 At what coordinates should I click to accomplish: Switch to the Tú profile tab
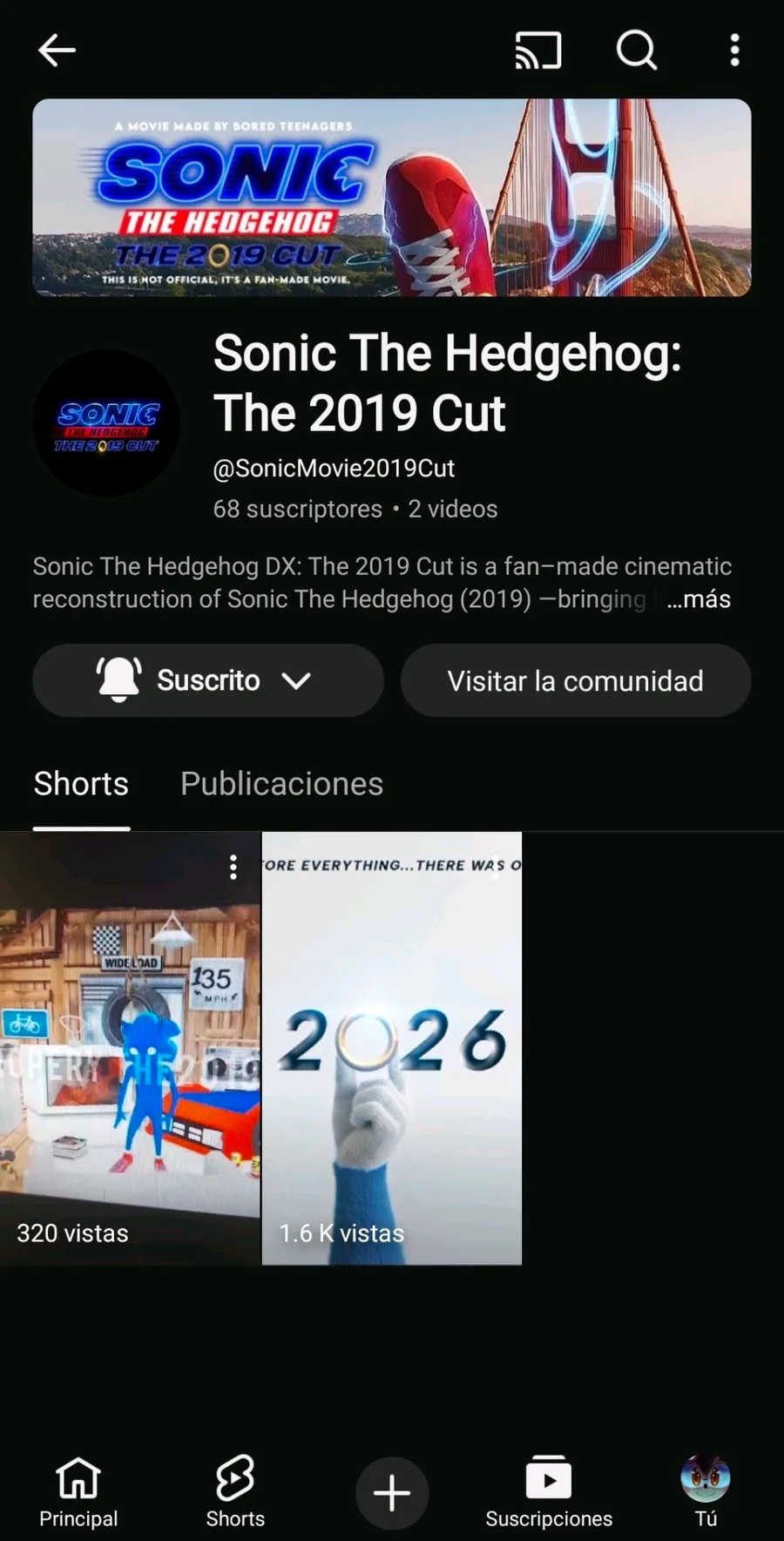706,1492
